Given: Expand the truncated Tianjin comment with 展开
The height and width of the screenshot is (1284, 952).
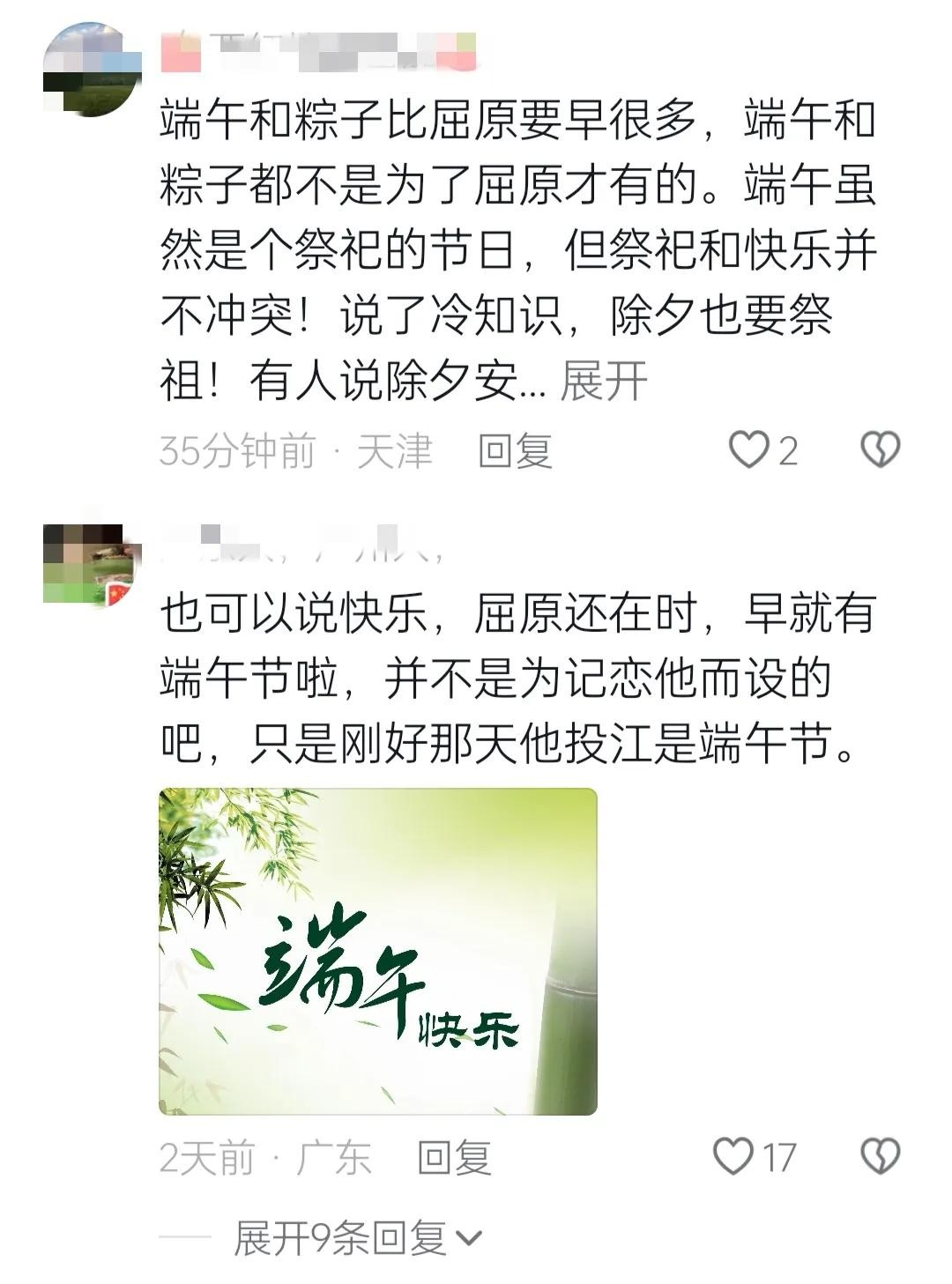Looking at the screenshot, I should pyautogui.click(x=603, y=382).
